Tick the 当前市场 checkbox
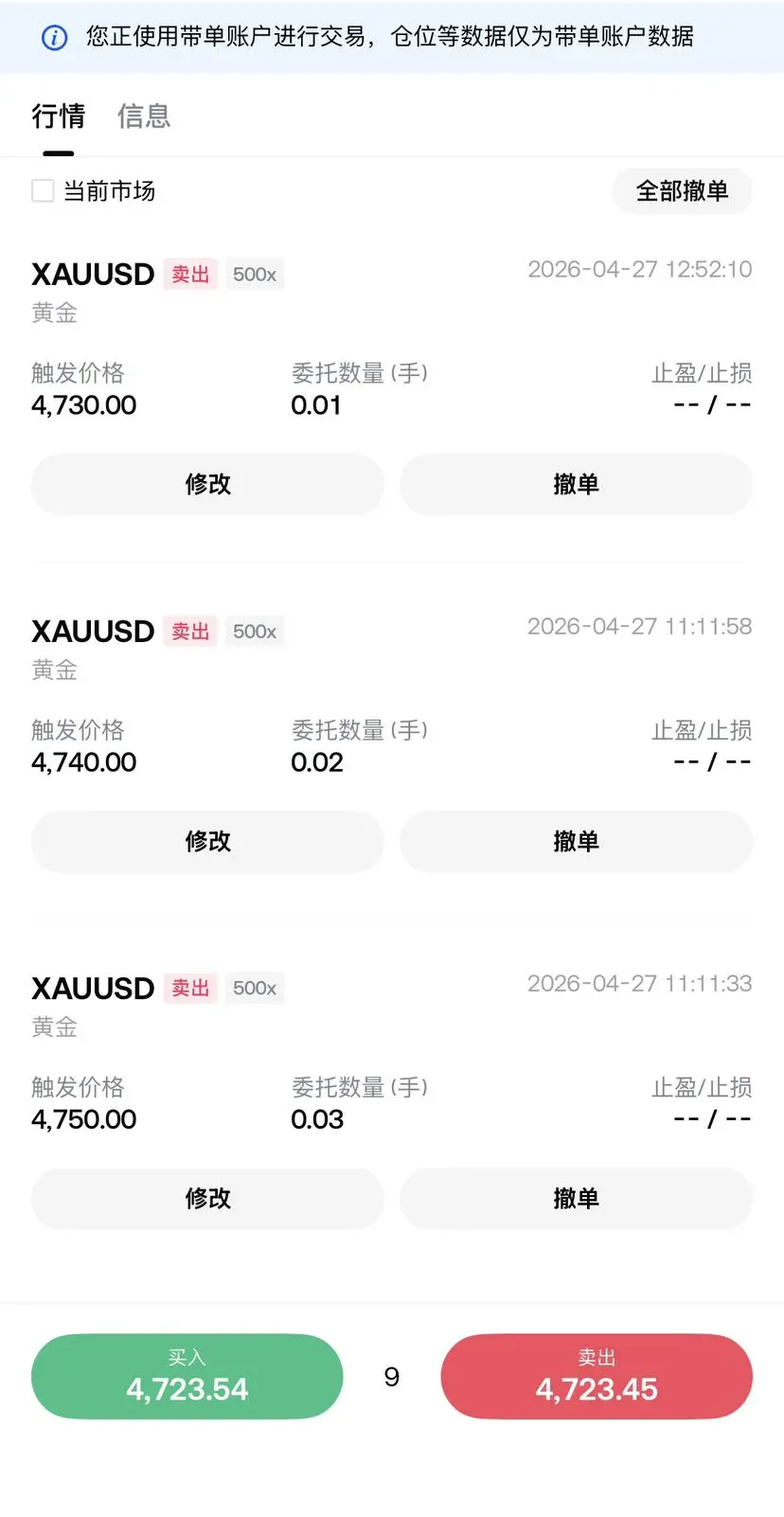This screenshot has width=784, height=1517. [x=44, y=191]
